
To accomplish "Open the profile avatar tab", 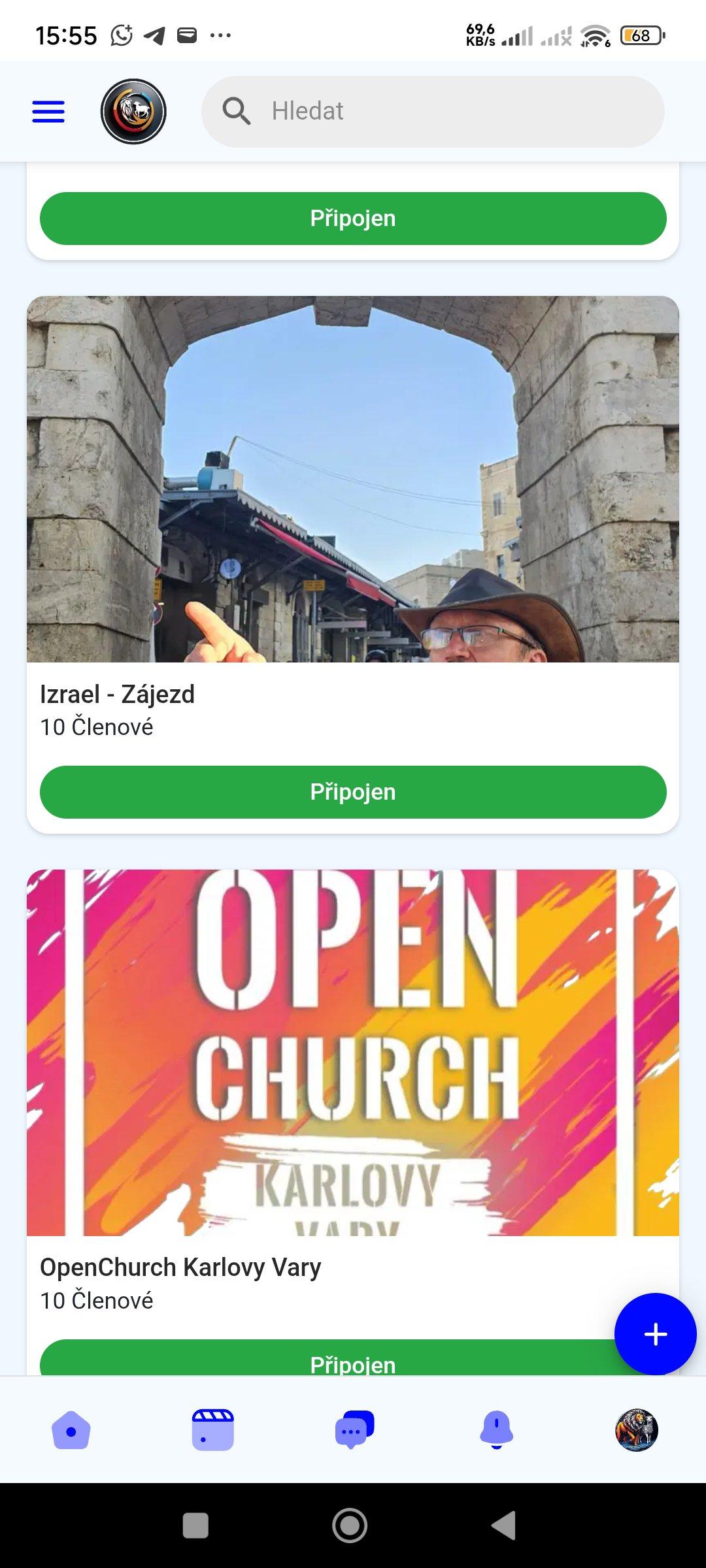I will coord(636,1431).
